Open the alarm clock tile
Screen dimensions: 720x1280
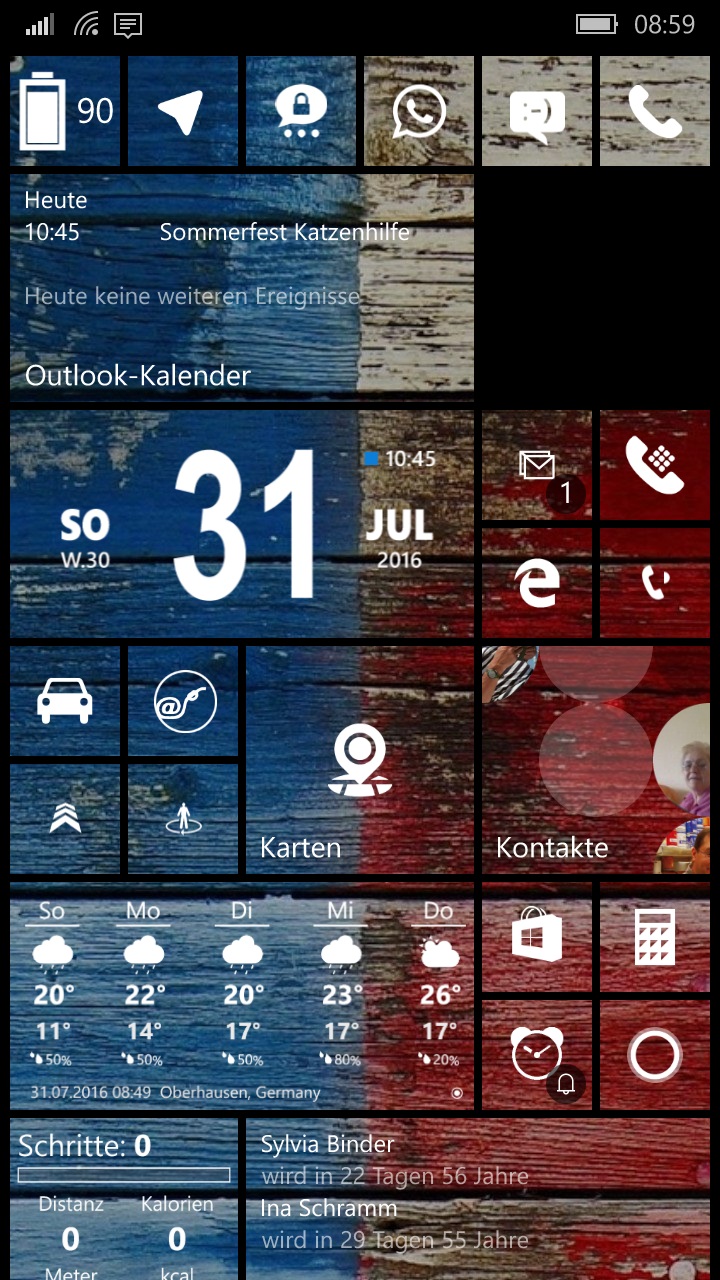(x=537, y=1055)
